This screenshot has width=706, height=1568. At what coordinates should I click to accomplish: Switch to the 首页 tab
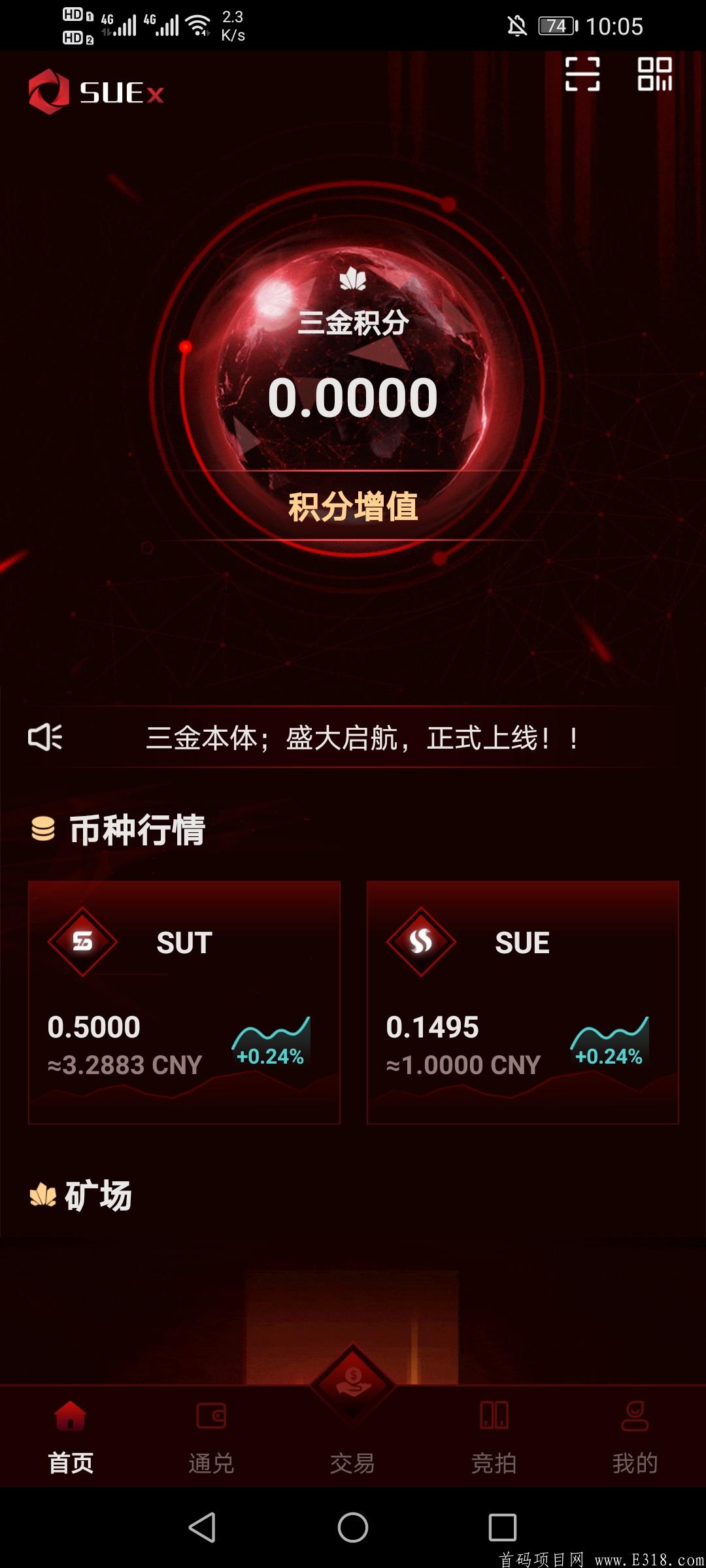[x=71, y=1437]
